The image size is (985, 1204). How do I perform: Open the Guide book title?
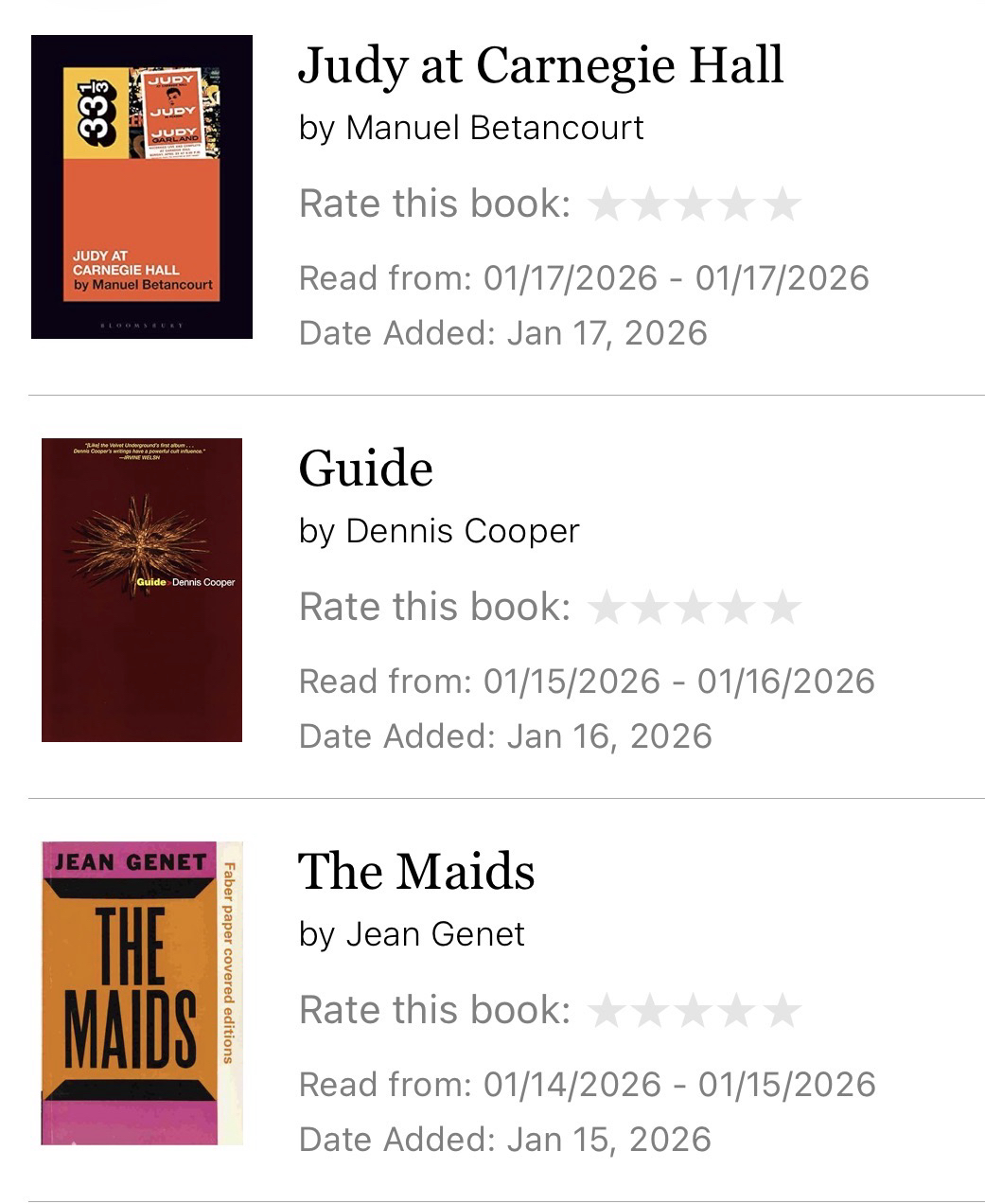tap(365, 469)
